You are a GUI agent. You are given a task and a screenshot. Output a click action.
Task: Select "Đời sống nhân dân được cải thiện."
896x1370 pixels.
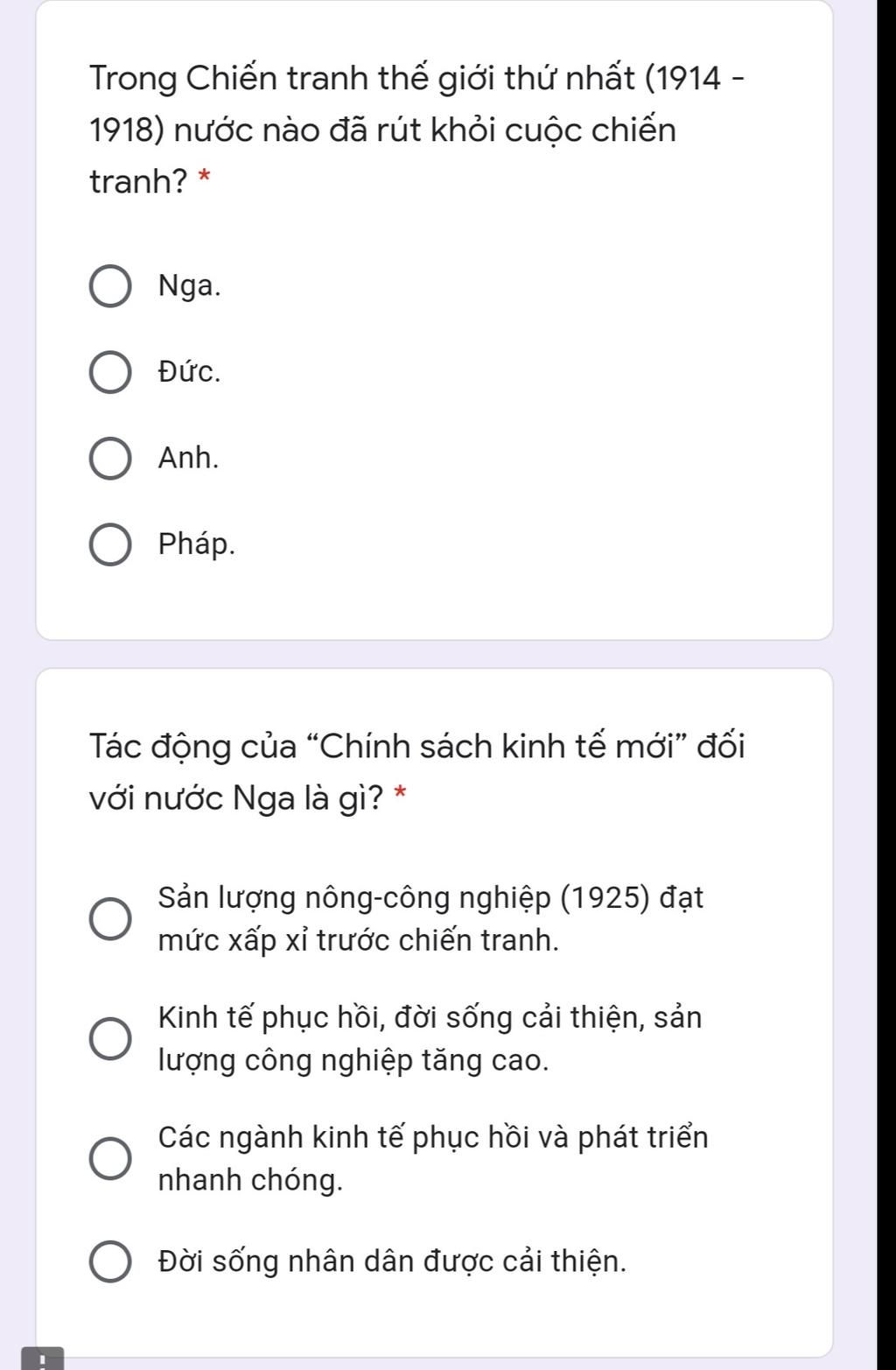tap(111, 1262)
